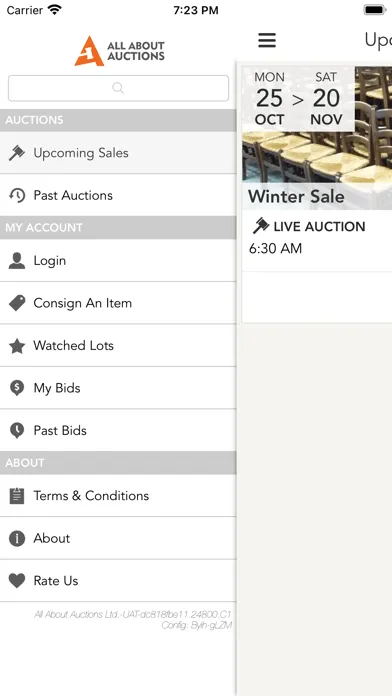Read Terms & Conditions
Image resolution: width=392 pixels, height=696 pixels.
click(x=118, y=496)
